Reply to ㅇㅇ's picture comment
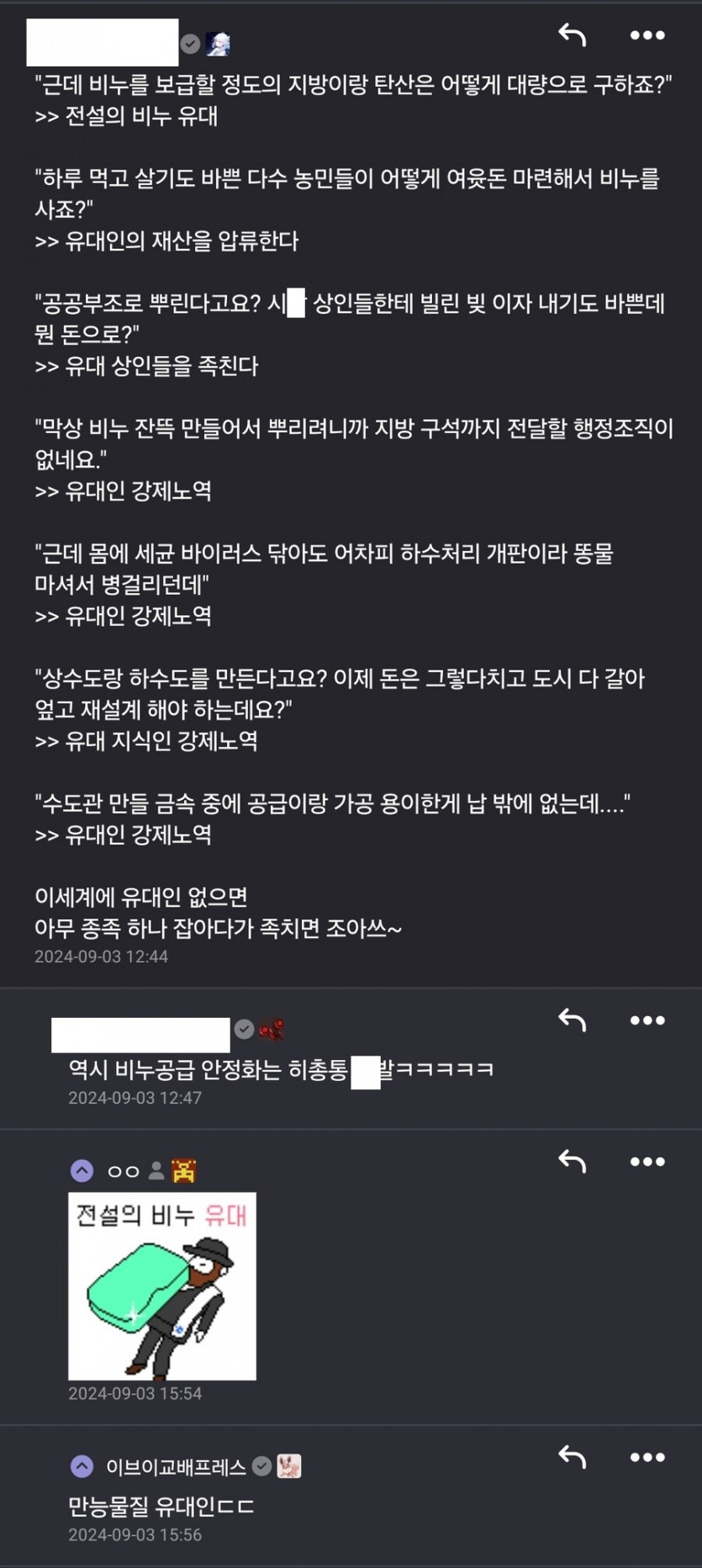The width and height of the screenshot is (702, 1568). tap(572, 1161)
